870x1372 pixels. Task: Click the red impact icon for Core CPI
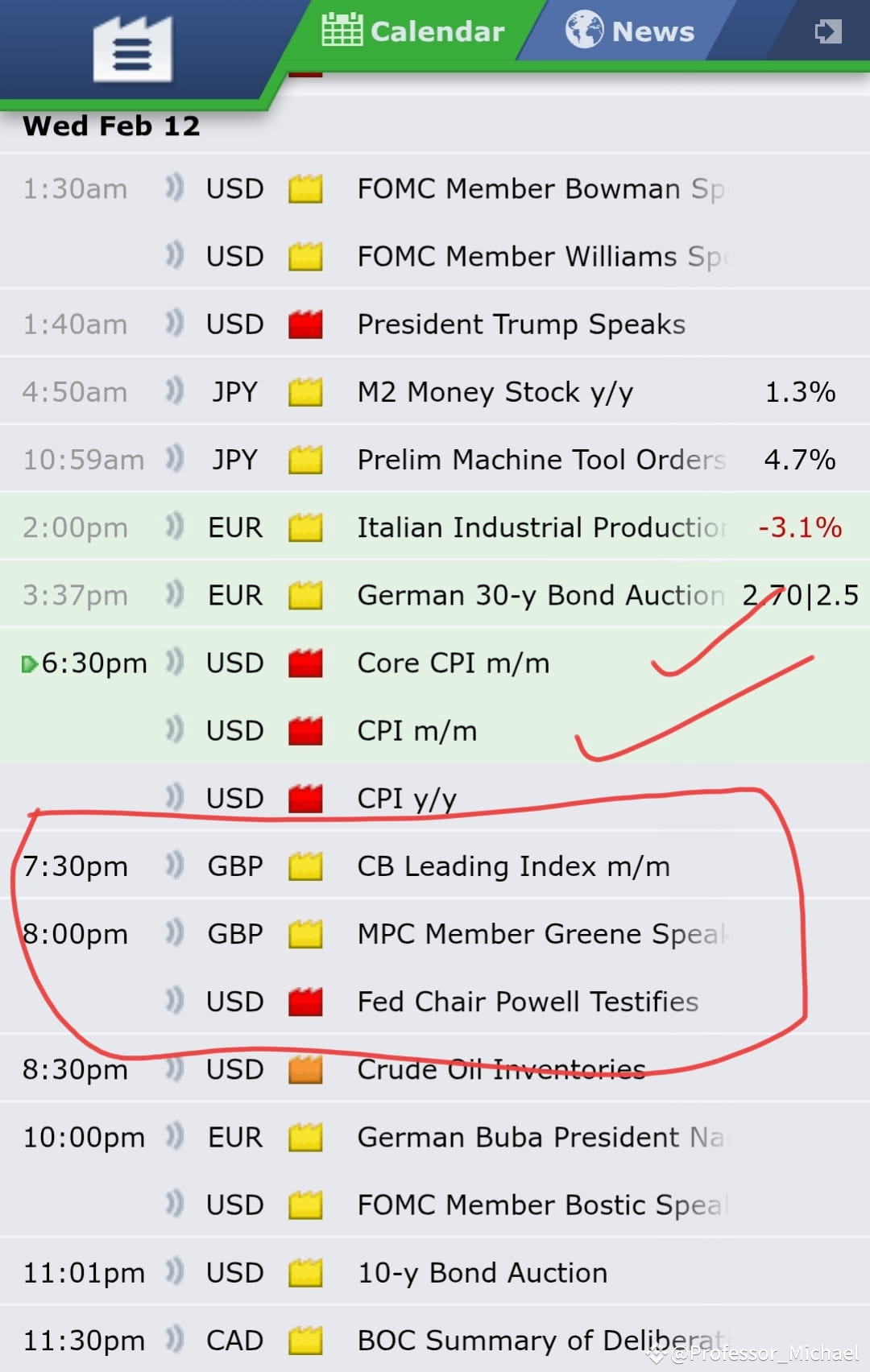pyautogui.click(x=304, y=663)
